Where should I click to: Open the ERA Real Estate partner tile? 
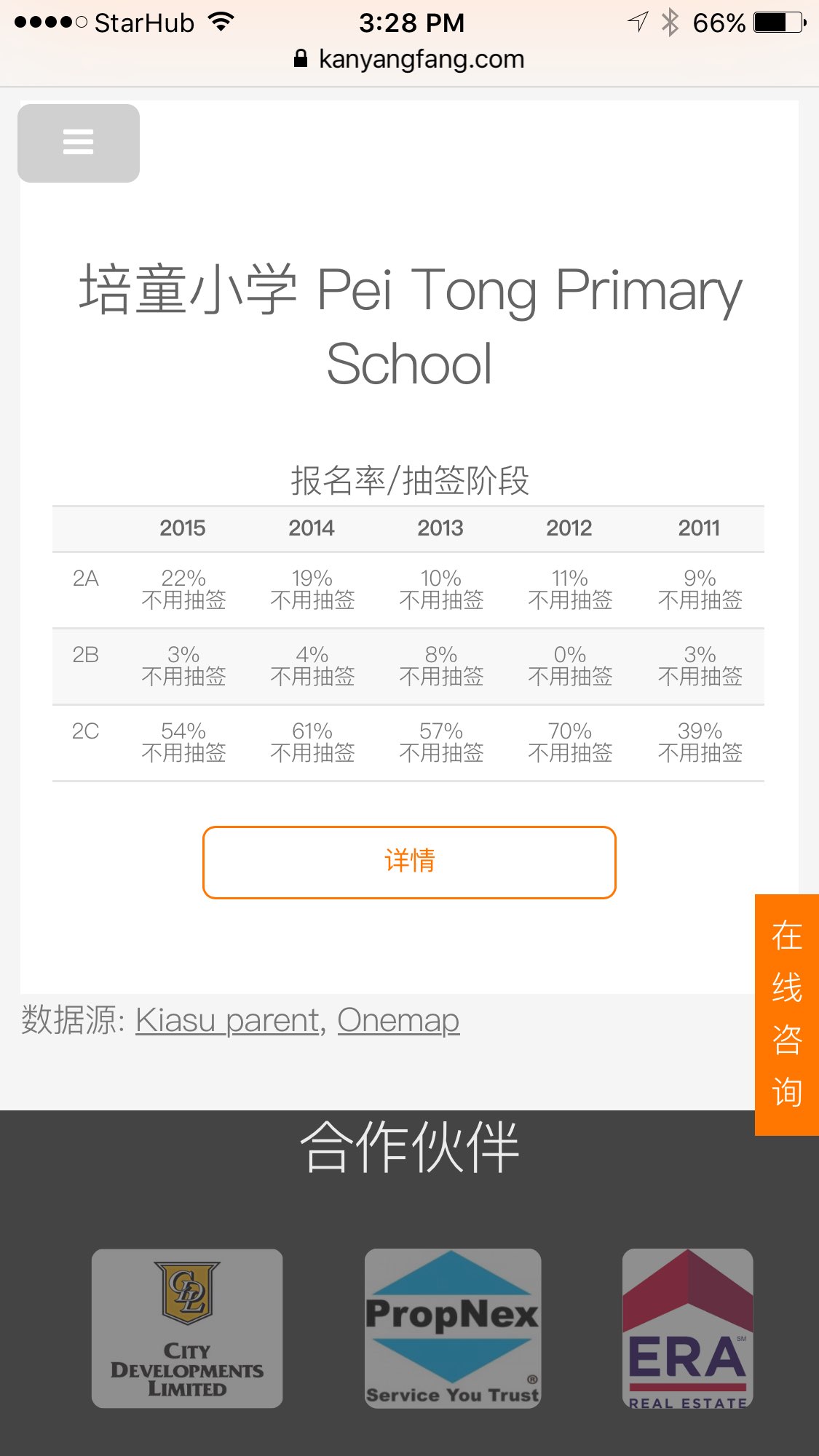(x=687, y=1328)
